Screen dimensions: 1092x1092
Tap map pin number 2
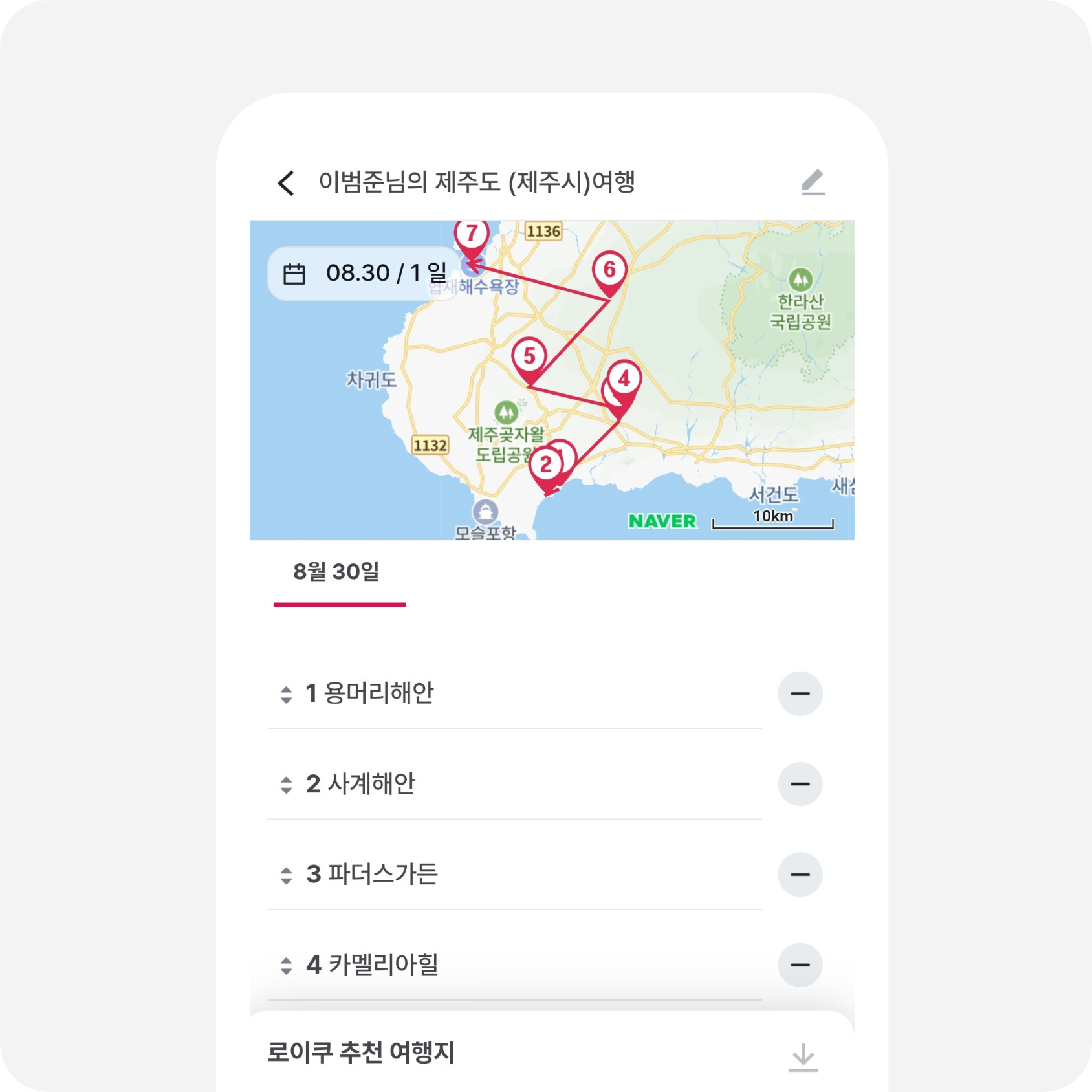[546, 465]
